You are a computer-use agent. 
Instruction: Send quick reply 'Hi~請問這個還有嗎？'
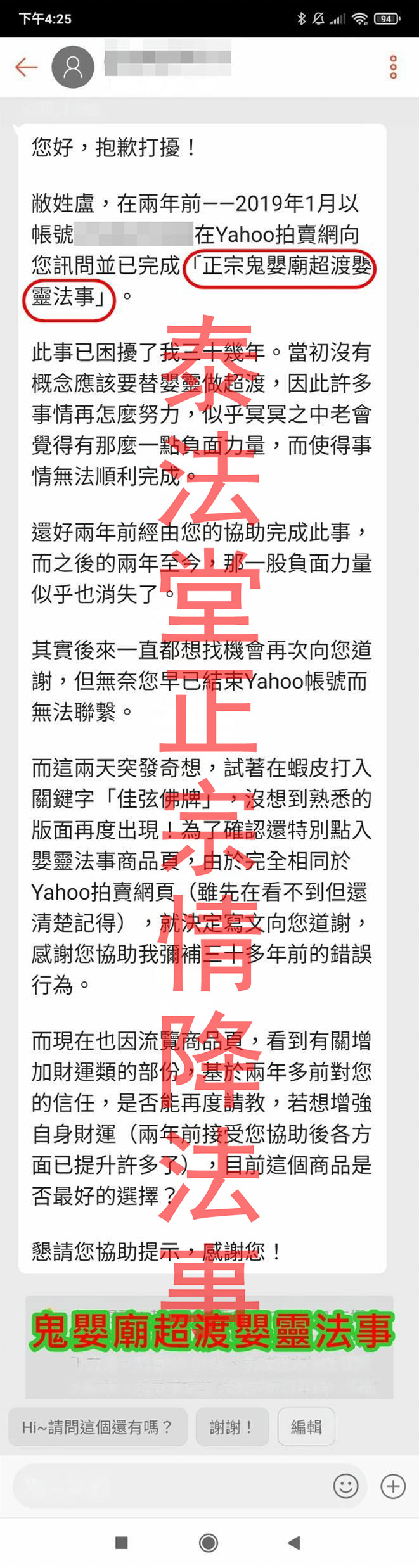[x=97, y=1426]
